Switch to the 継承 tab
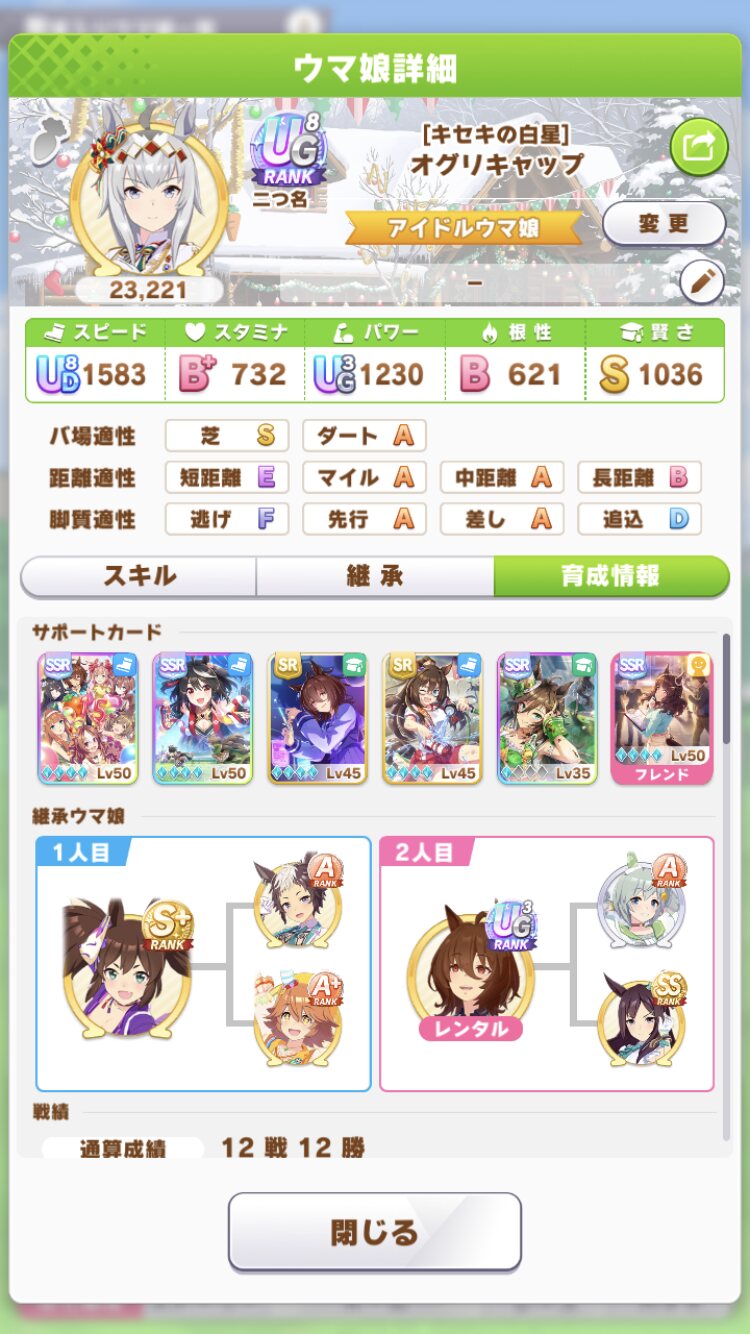Image resolution: width=750 pixels, height=1334 pixels. 375,576
